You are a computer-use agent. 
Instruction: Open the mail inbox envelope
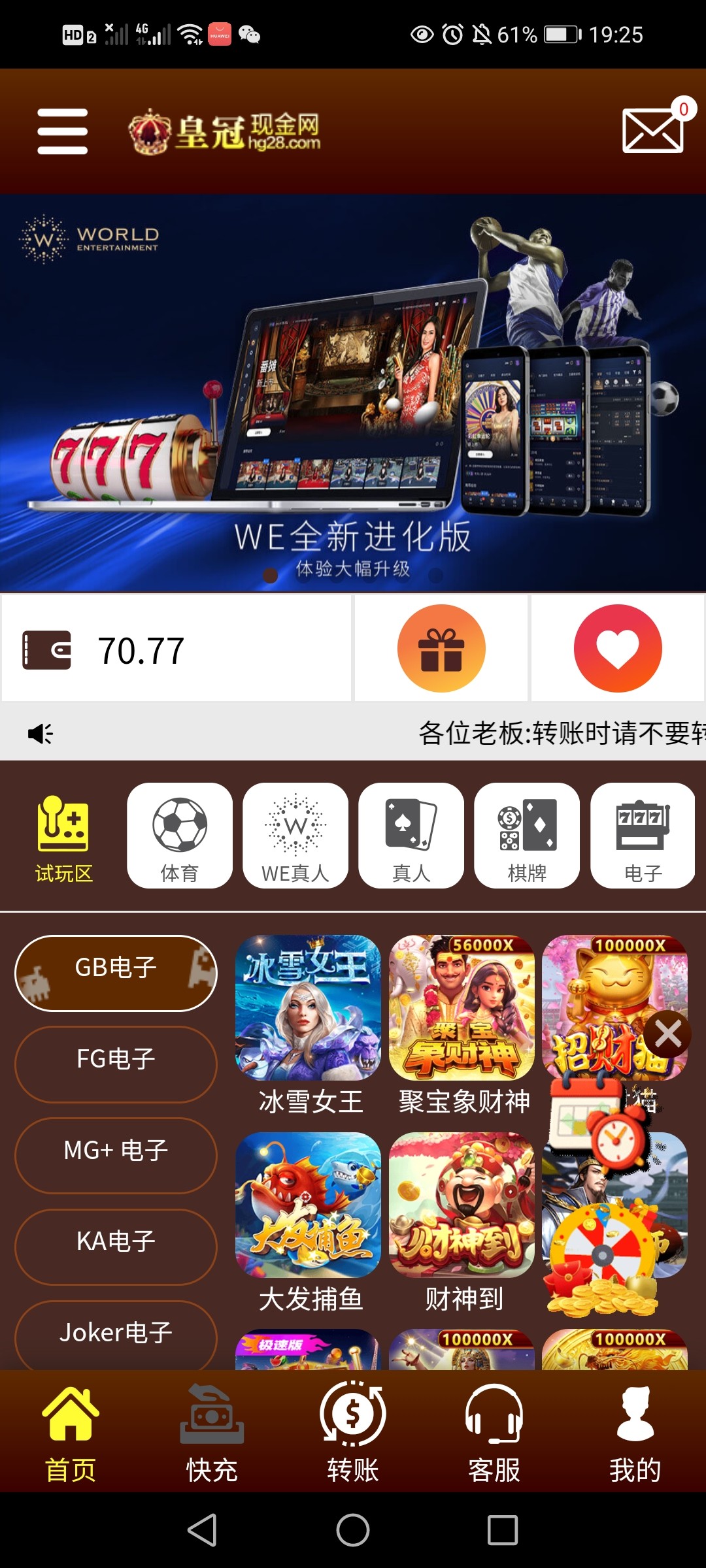pos(652,131)
